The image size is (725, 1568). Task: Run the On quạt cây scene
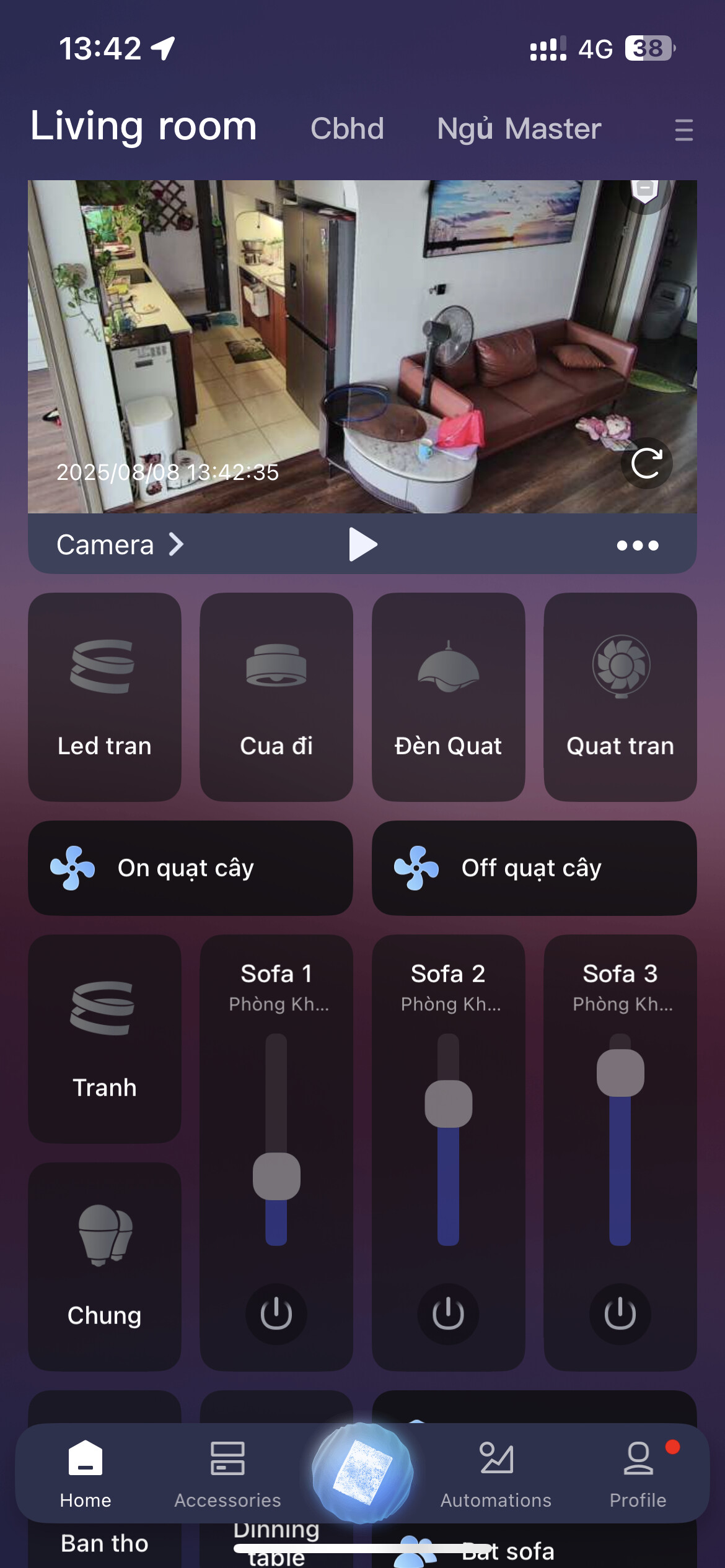point(190,868)
